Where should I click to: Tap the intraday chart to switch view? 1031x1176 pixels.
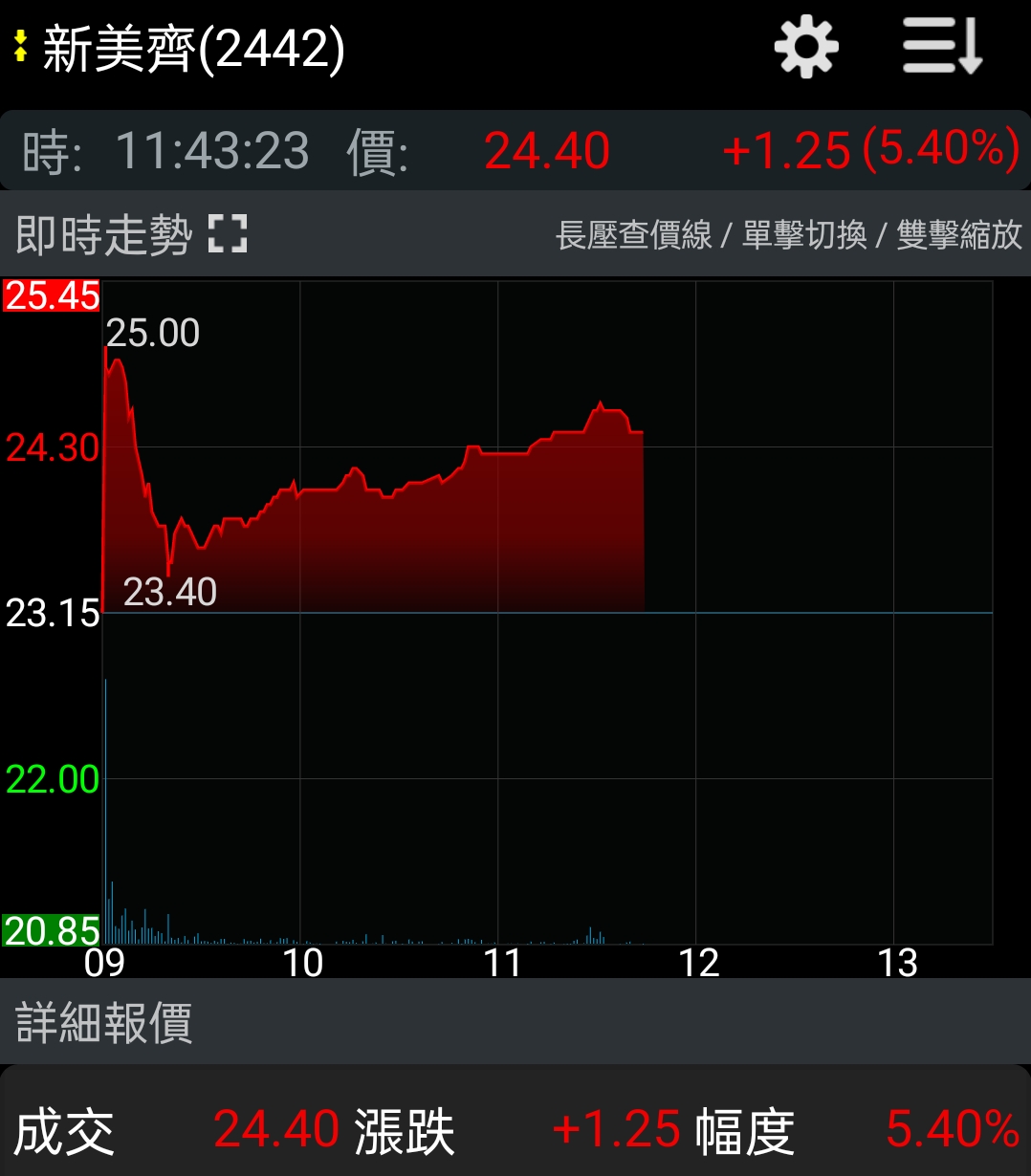click(x=547, y=612)
